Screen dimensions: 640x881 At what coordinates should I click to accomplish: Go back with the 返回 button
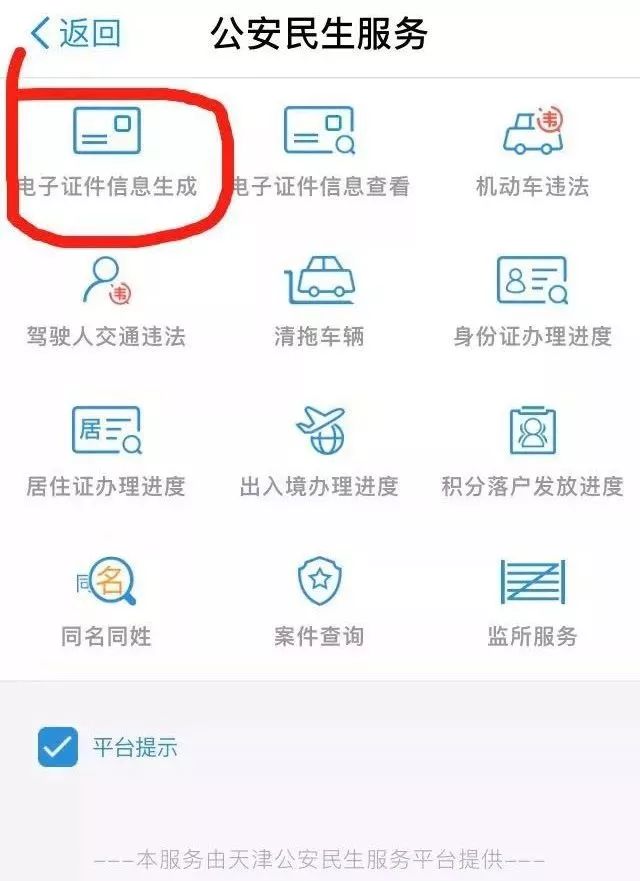pyautogui.click(x=75, y=33)
